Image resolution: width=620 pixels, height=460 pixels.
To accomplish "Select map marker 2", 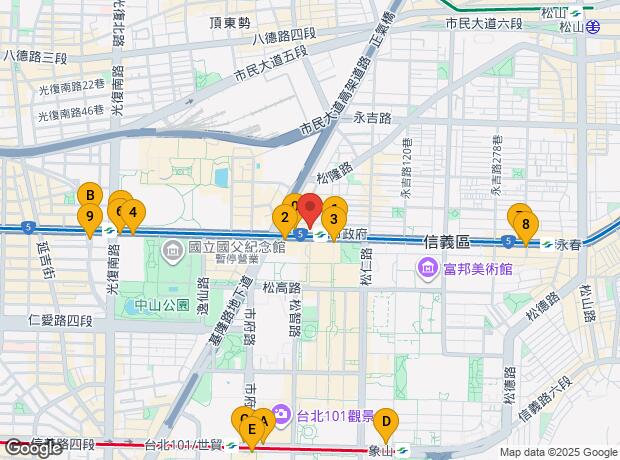I will point(284,217).
